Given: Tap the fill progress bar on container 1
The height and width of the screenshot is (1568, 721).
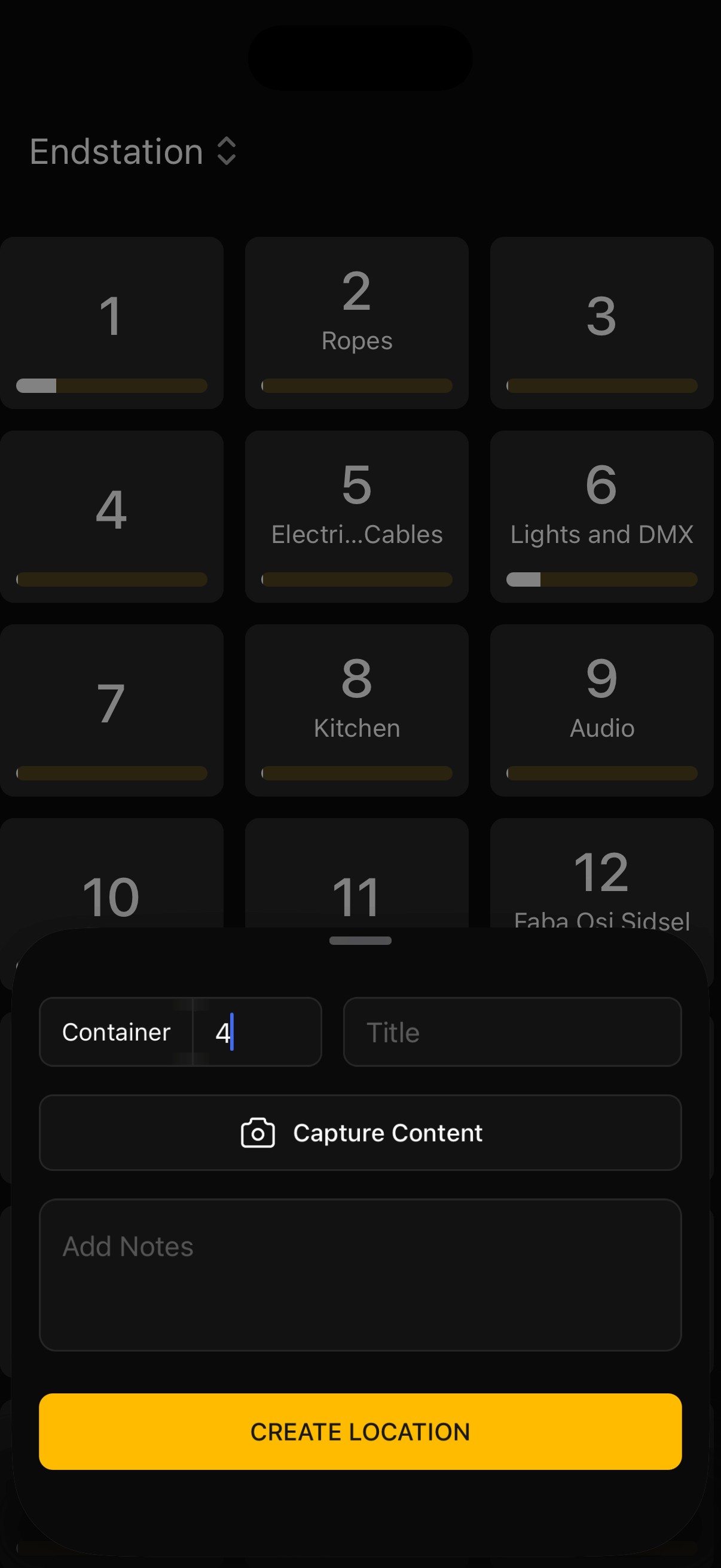Looking at the screenshot, I should pos(112,385).
